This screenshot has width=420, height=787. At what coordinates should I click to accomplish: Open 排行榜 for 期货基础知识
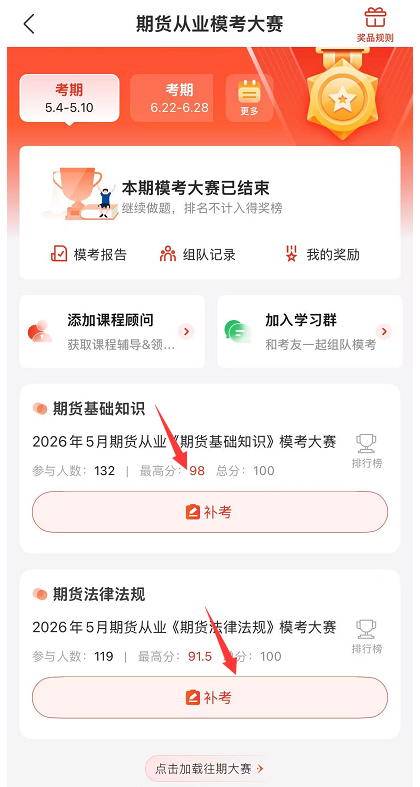pos(367,452)
